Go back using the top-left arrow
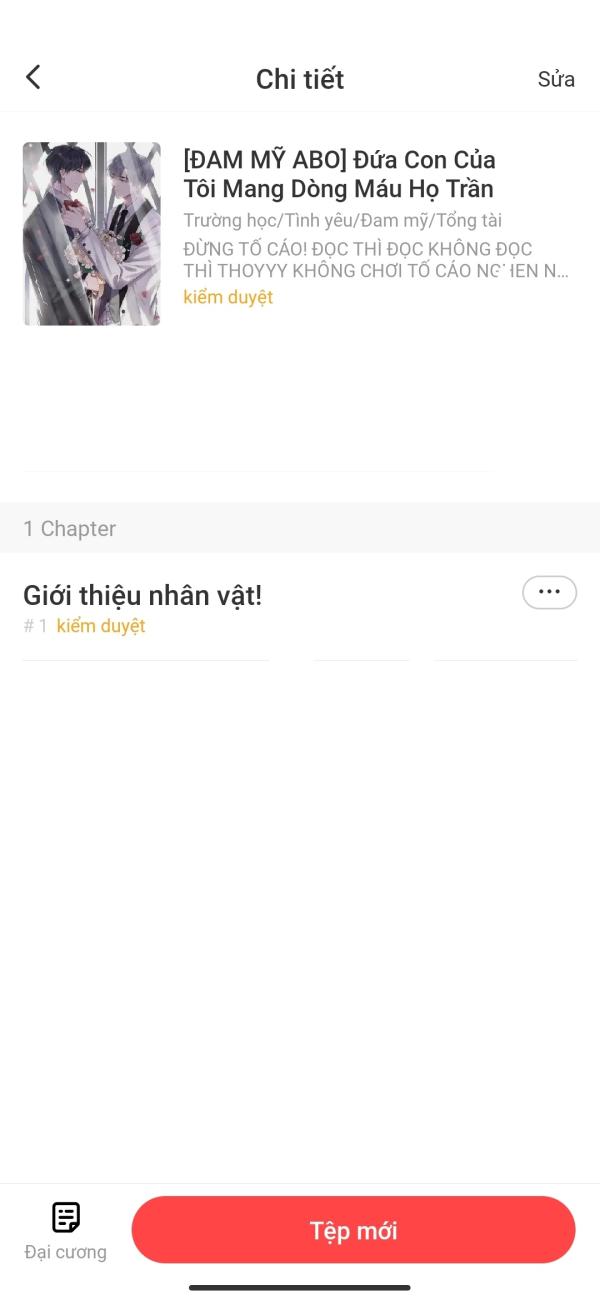The image size is (600, 1300). point(33,78)
